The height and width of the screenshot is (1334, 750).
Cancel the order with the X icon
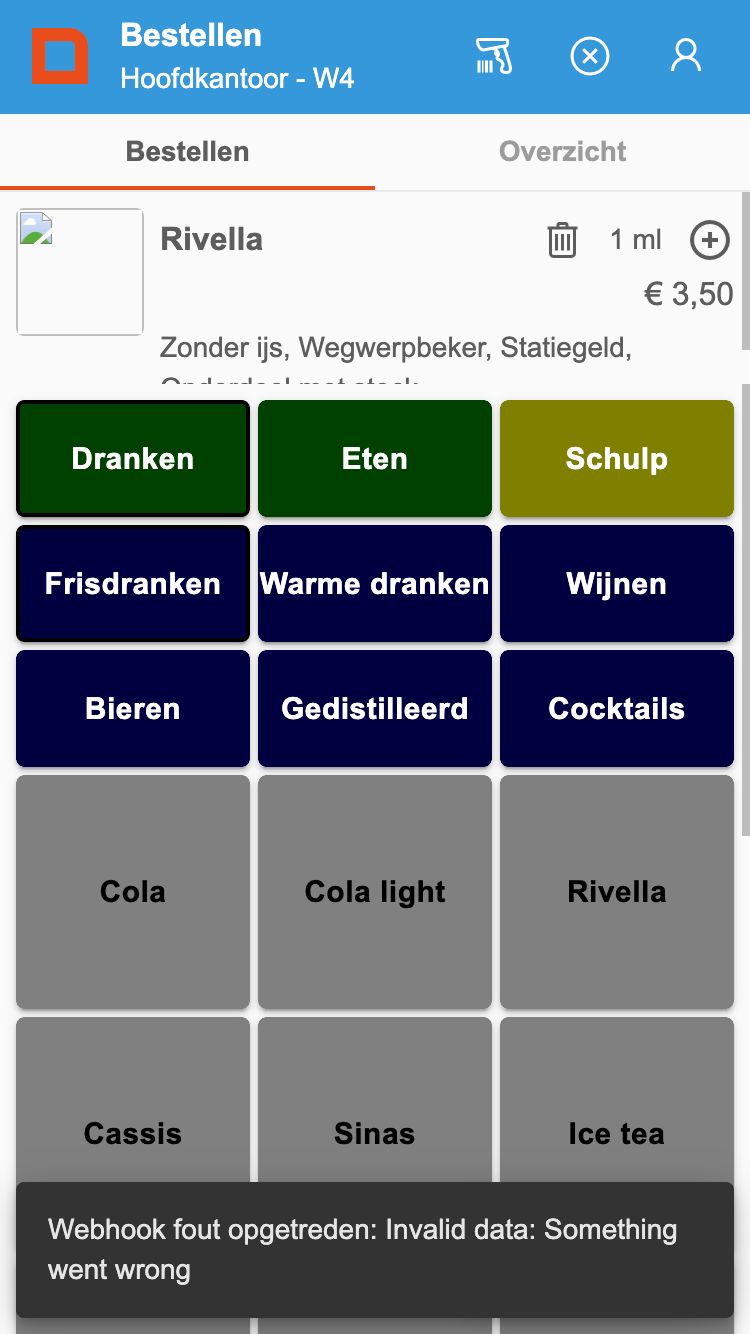tap(590, 56)
